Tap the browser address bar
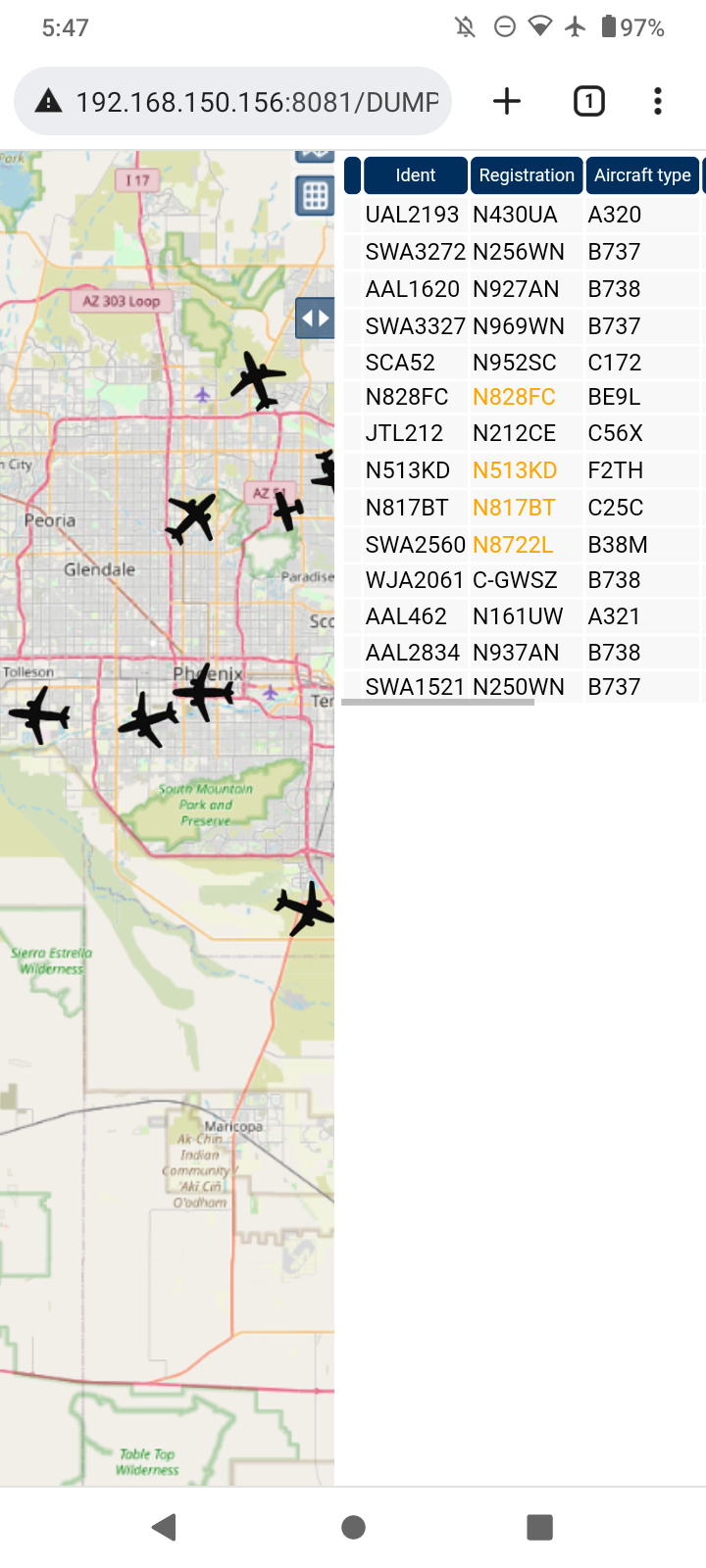The height and width of the screenshot is (1568, 706). tap(232, 101)
